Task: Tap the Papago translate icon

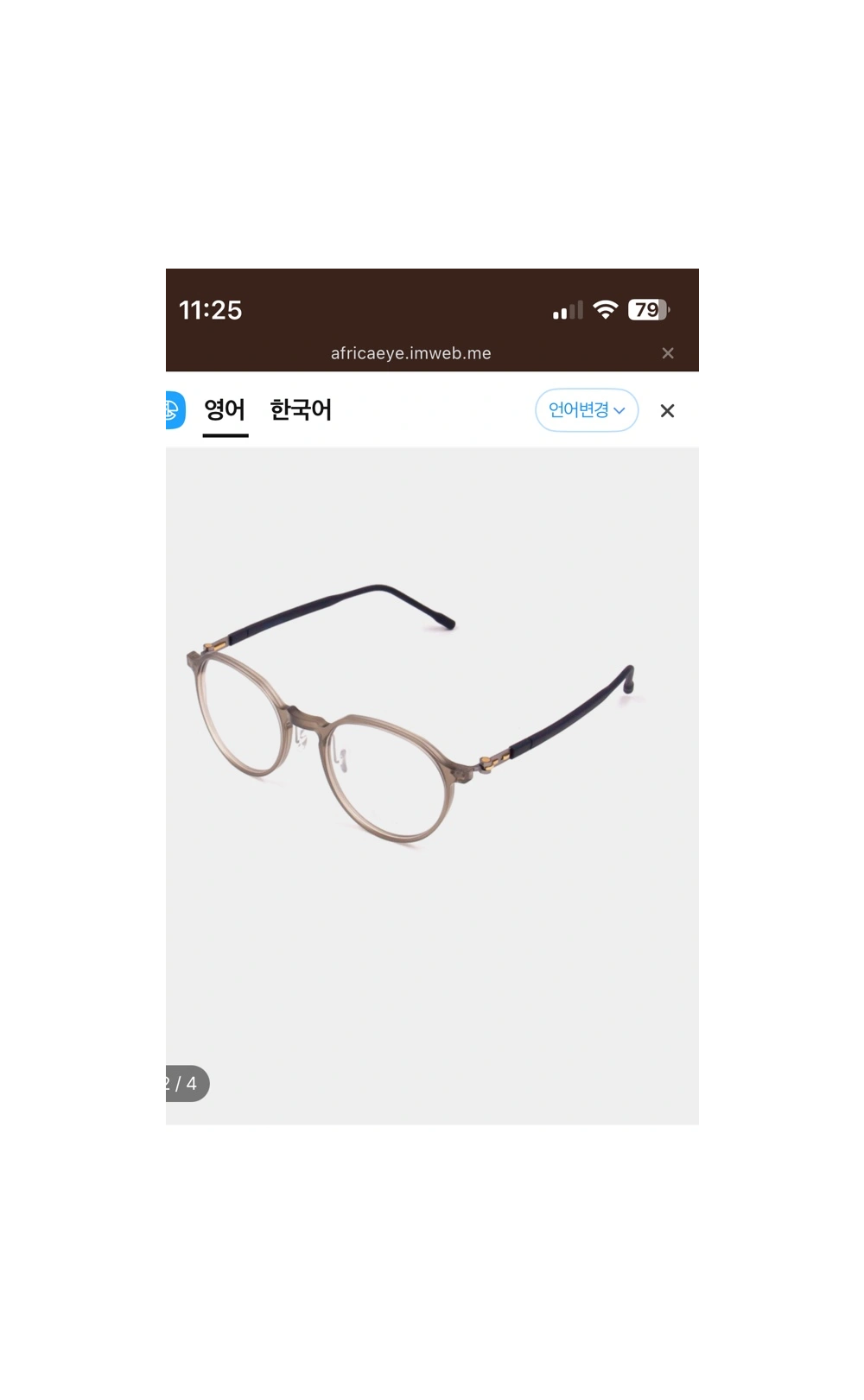Action: coord(175,410)
